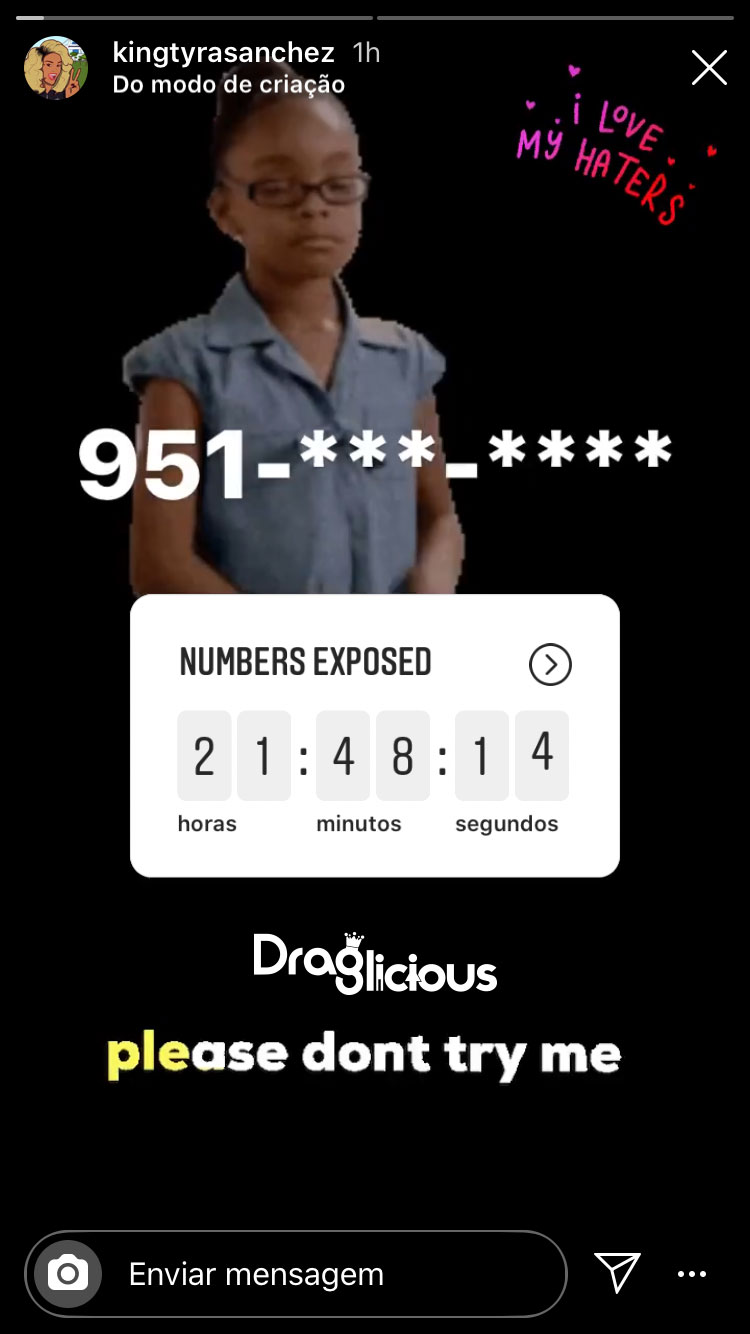The height and width of the screenshot is (1334, 750).
Task: Open the kingtyrasanchez username link
Action: click(224, 53)
